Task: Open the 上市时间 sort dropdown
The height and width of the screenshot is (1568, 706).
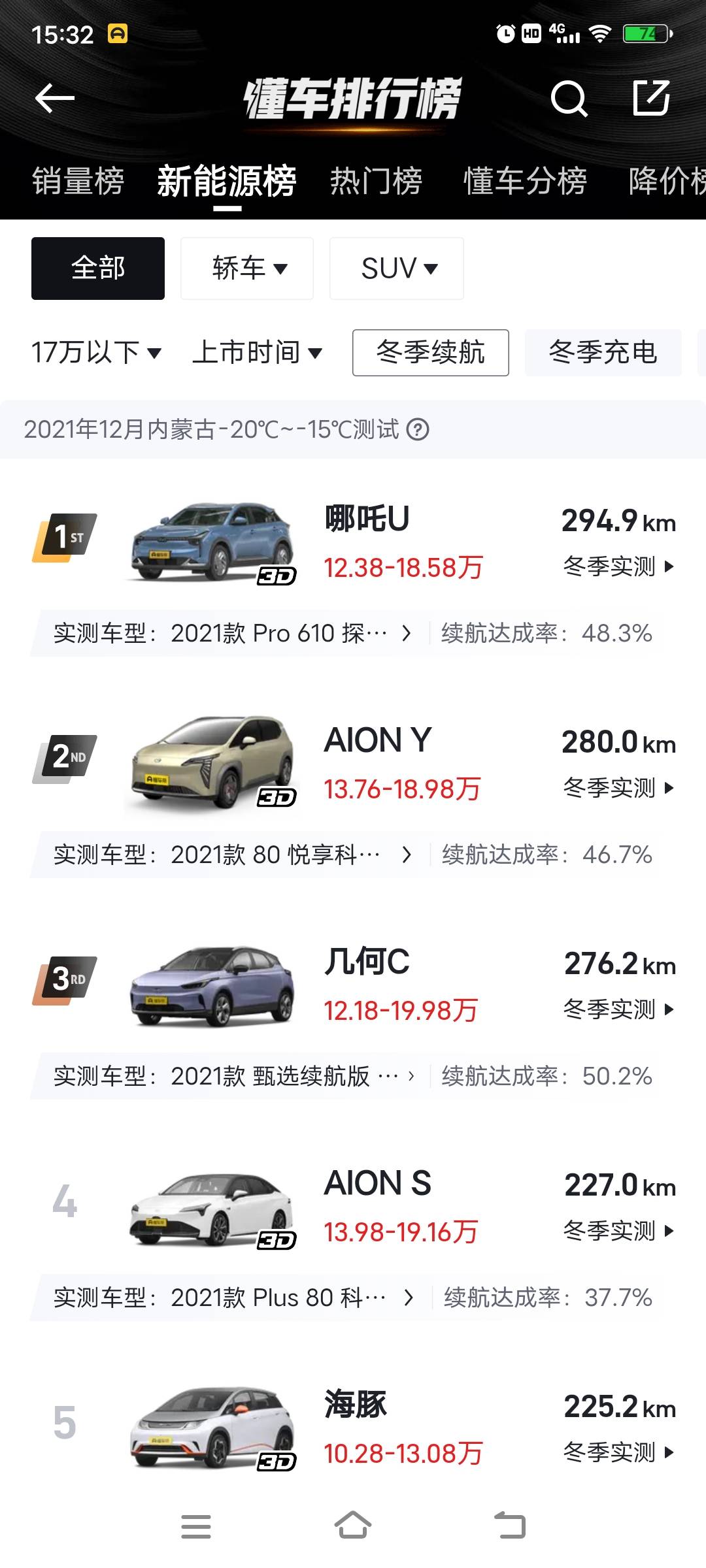Action: pos(258,353)
